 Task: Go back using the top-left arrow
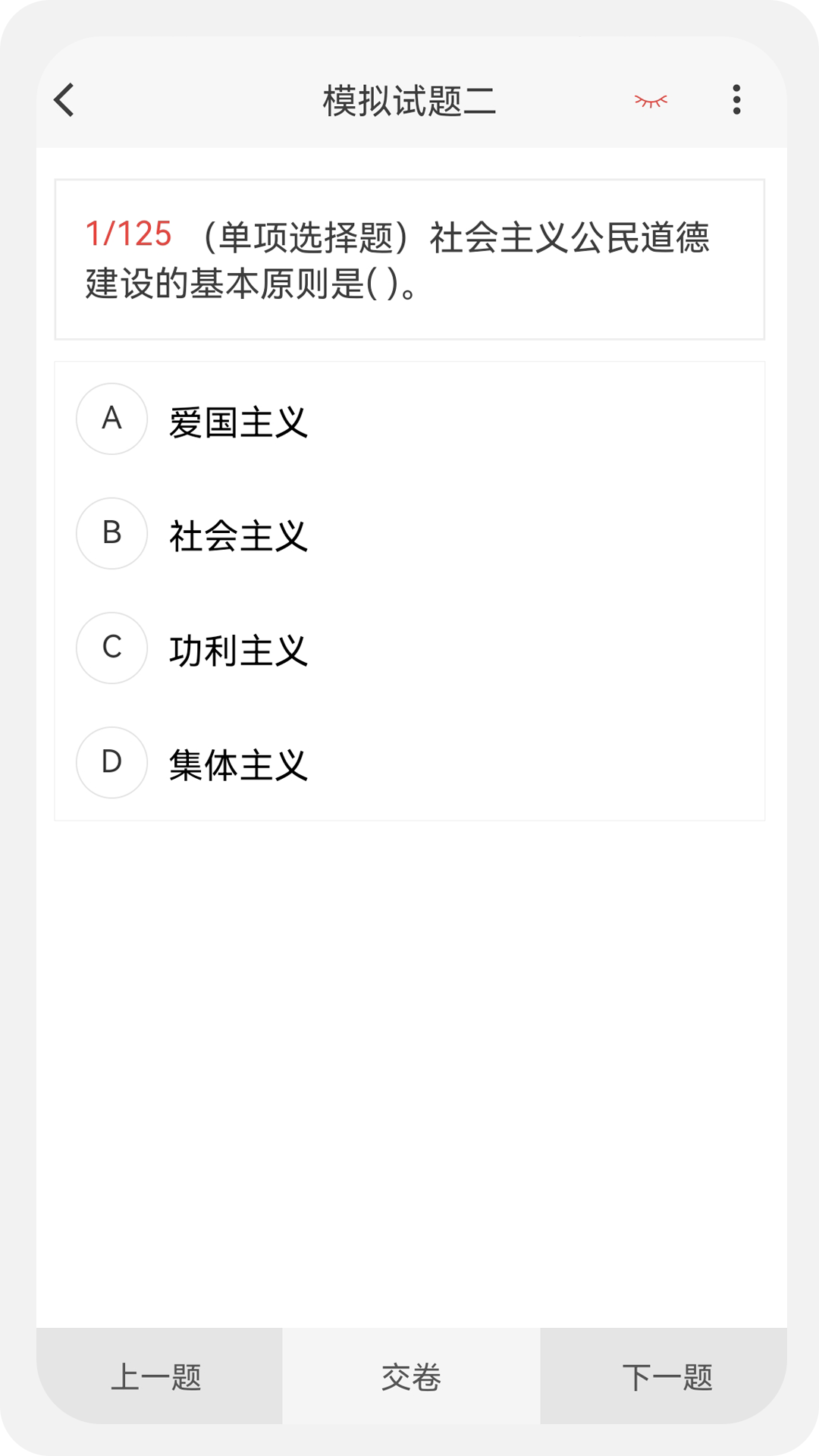[x=64, y=100]
